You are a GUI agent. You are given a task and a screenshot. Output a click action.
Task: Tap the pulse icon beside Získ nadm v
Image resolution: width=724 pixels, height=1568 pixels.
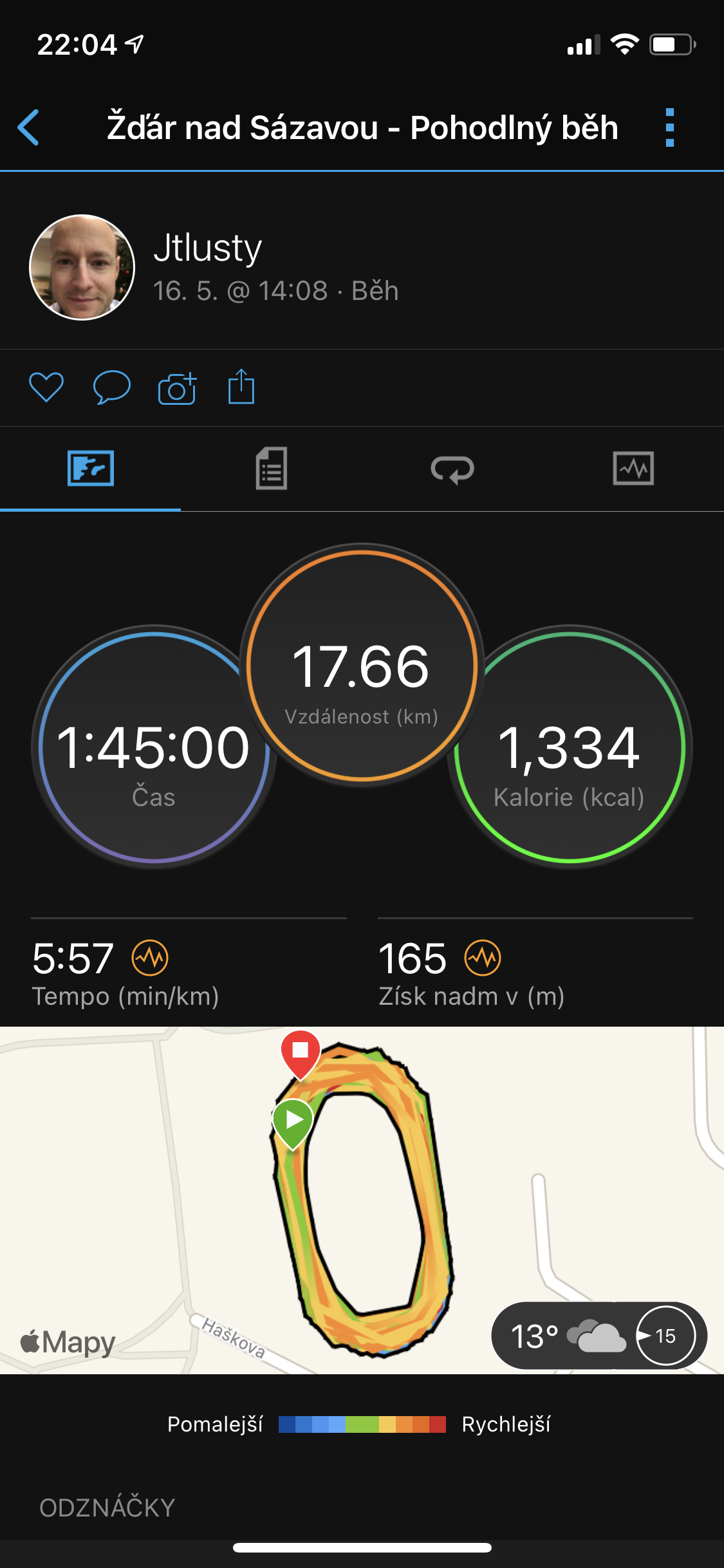click(x=483, y=958)
